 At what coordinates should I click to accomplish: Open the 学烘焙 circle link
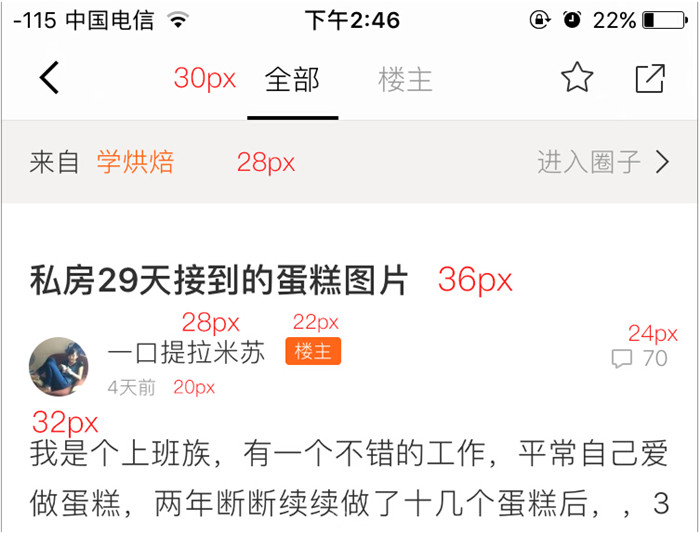pos(135,162)
